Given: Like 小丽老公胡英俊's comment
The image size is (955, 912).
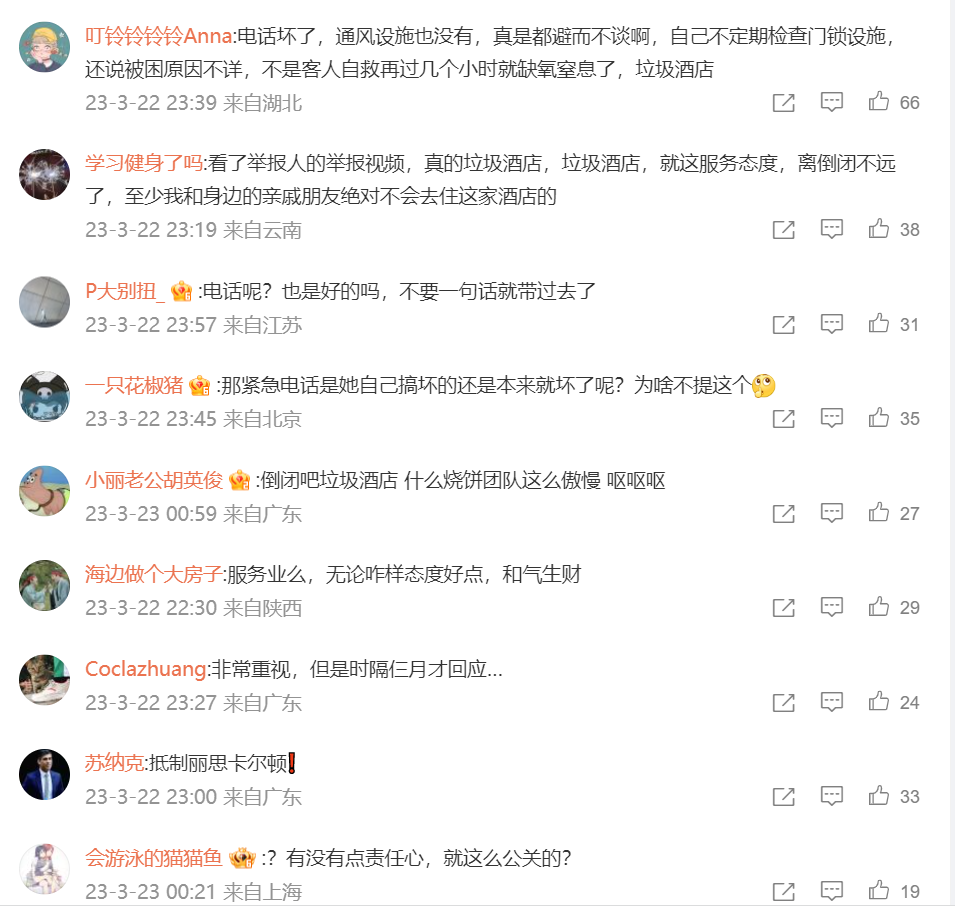Looking at the screenshot, I should 879,513.
